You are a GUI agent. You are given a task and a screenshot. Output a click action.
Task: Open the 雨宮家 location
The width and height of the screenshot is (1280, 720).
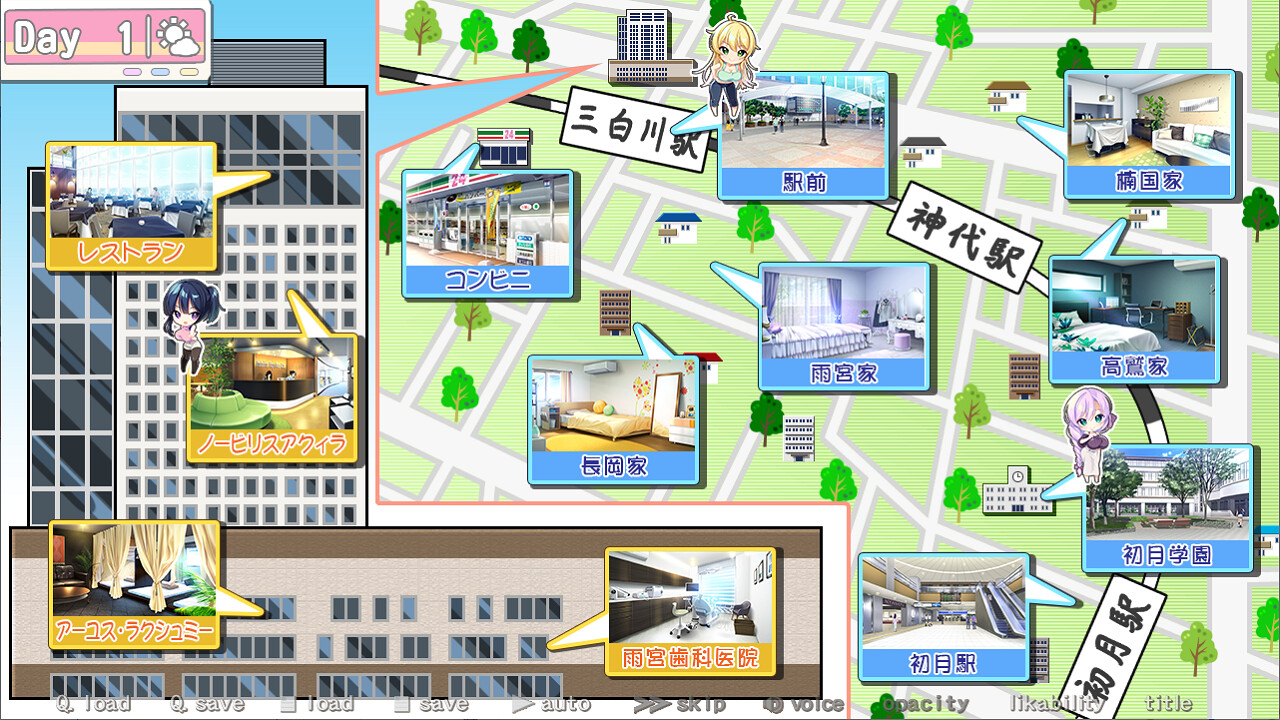pos(844,327)
